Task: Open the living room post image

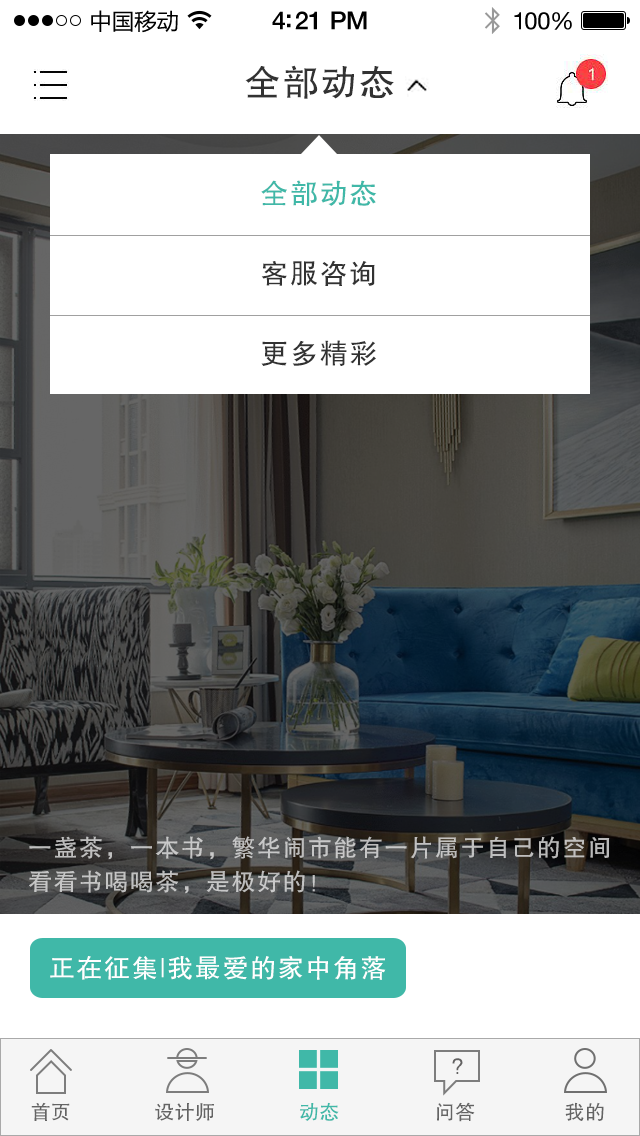Action: click(320, 652)
